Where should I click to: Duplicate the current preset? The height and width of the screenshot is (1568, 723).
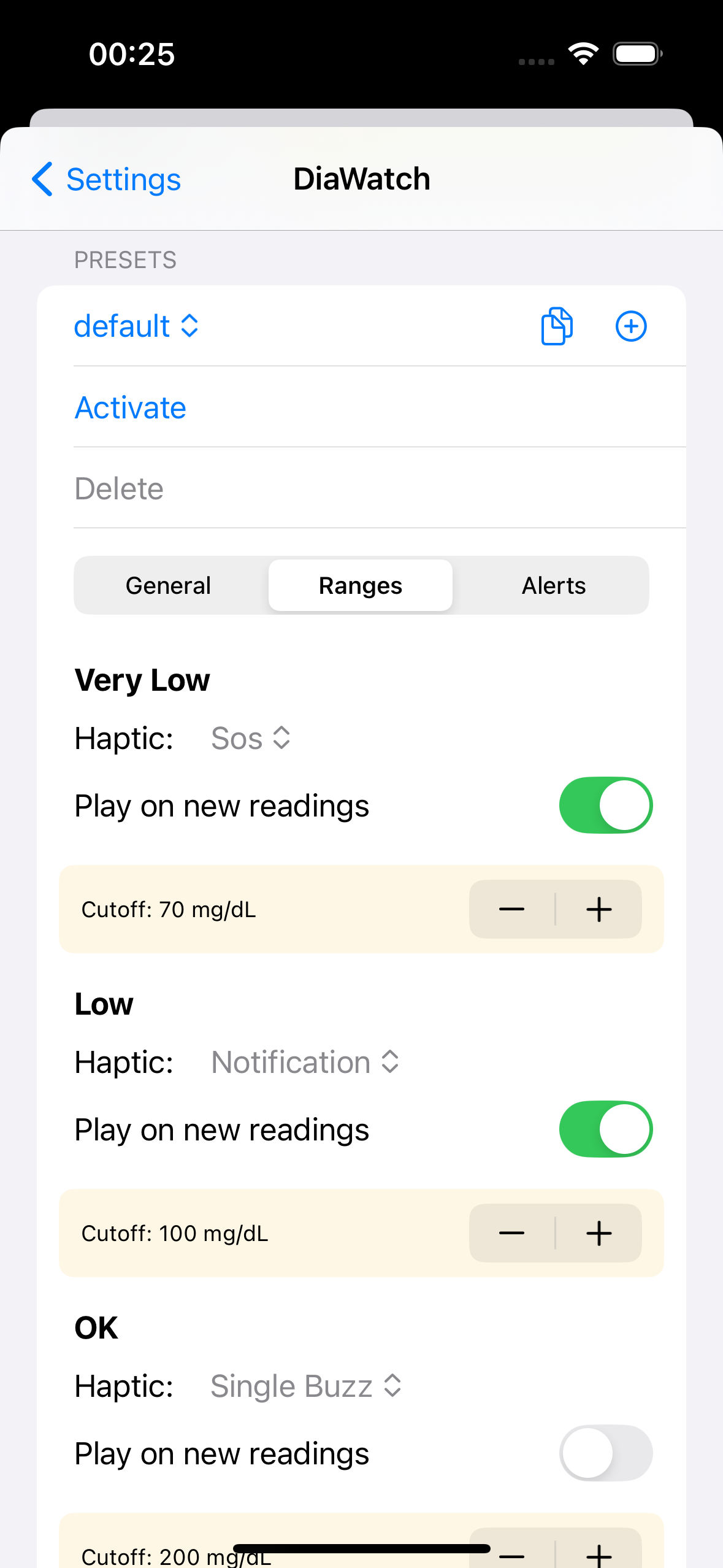[x=557, y=326]
